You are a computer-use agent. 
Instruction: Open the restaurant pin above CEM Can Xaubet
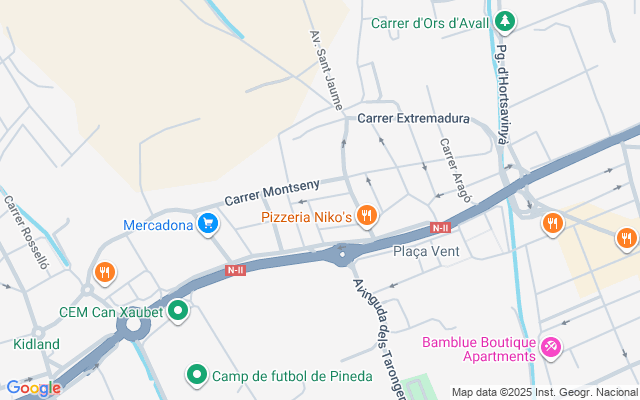pyautogui.click(x=104, y=271)
